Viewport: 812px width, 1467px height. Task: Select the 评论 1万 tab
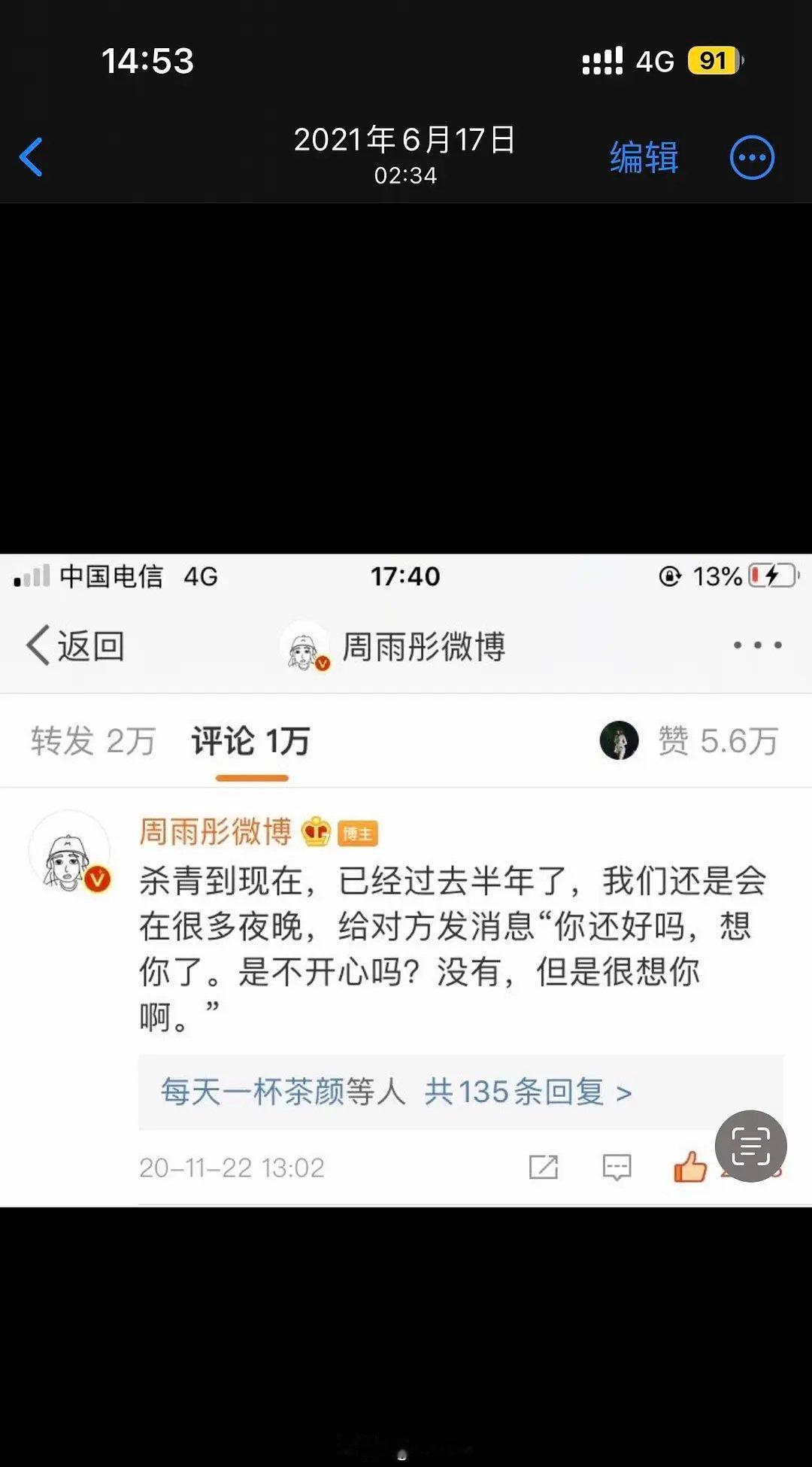(249, 740)
